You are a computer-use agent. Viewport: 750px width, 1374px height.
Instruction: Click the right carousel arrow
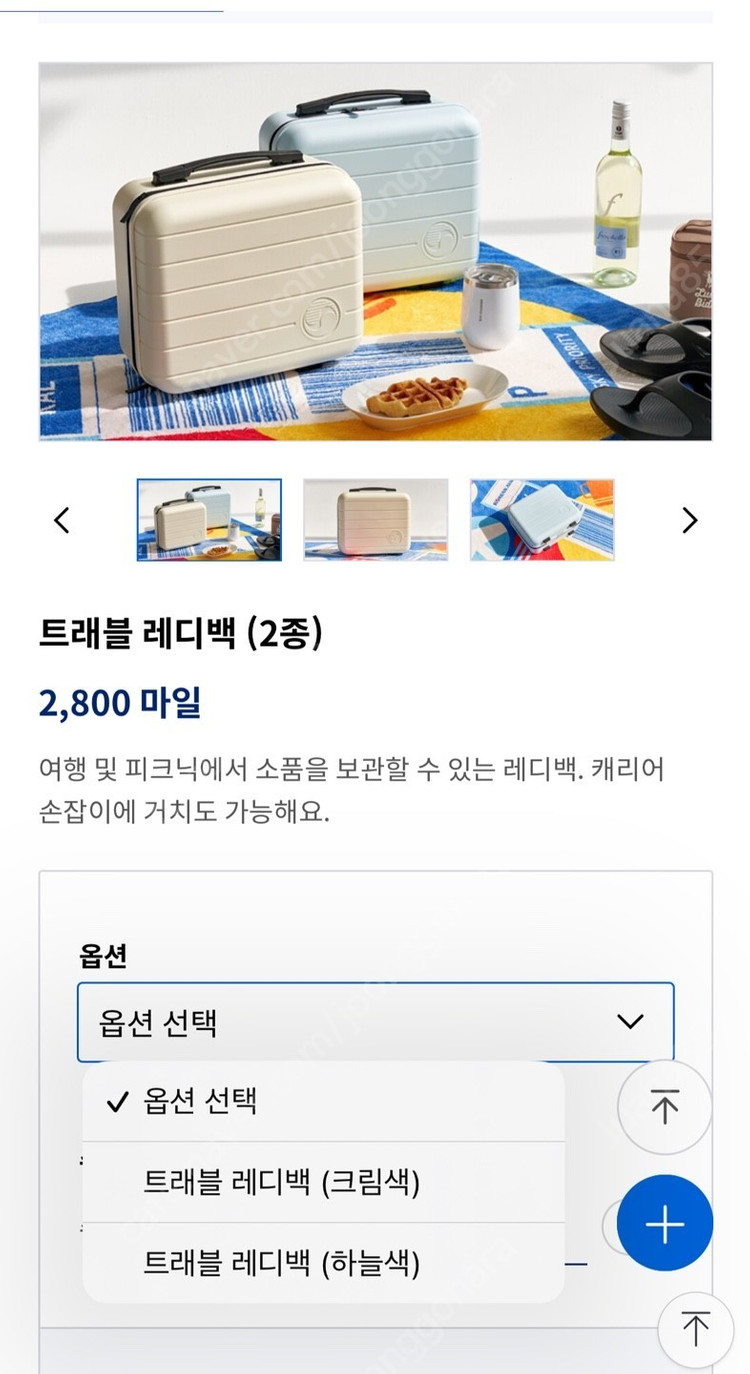688,520
